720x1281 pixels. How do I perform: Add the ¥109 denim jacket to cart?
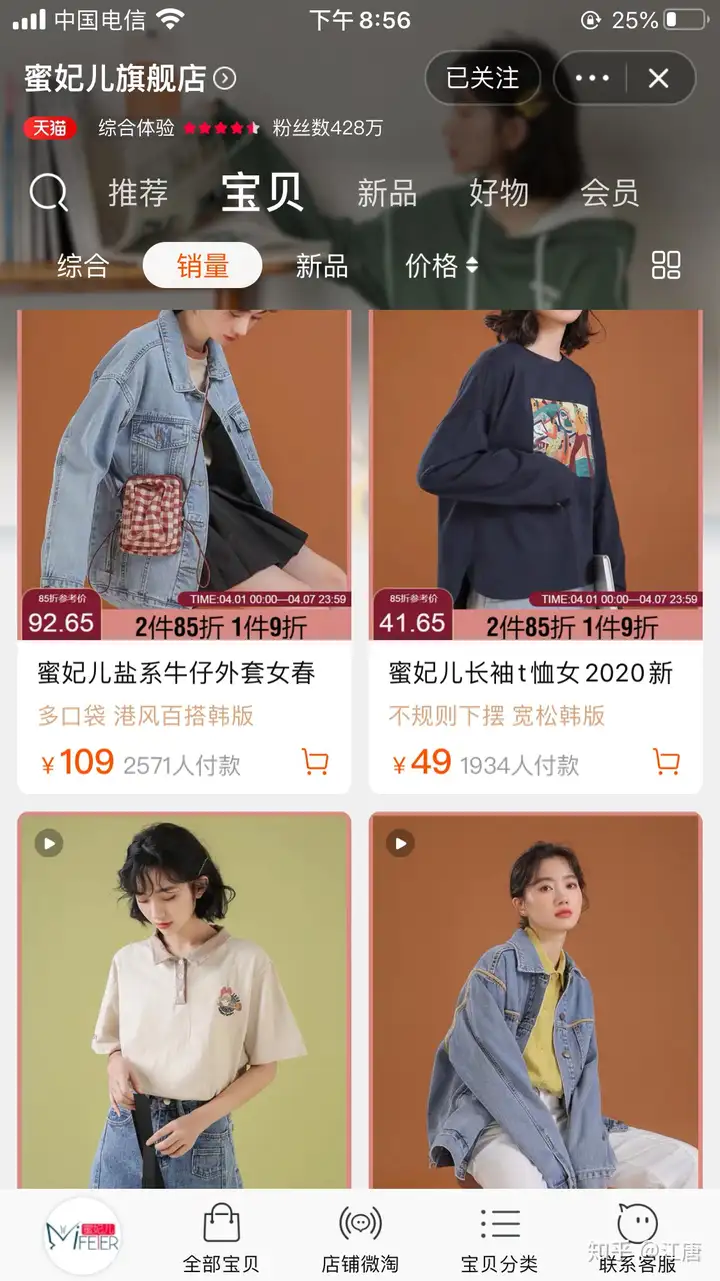315,763
